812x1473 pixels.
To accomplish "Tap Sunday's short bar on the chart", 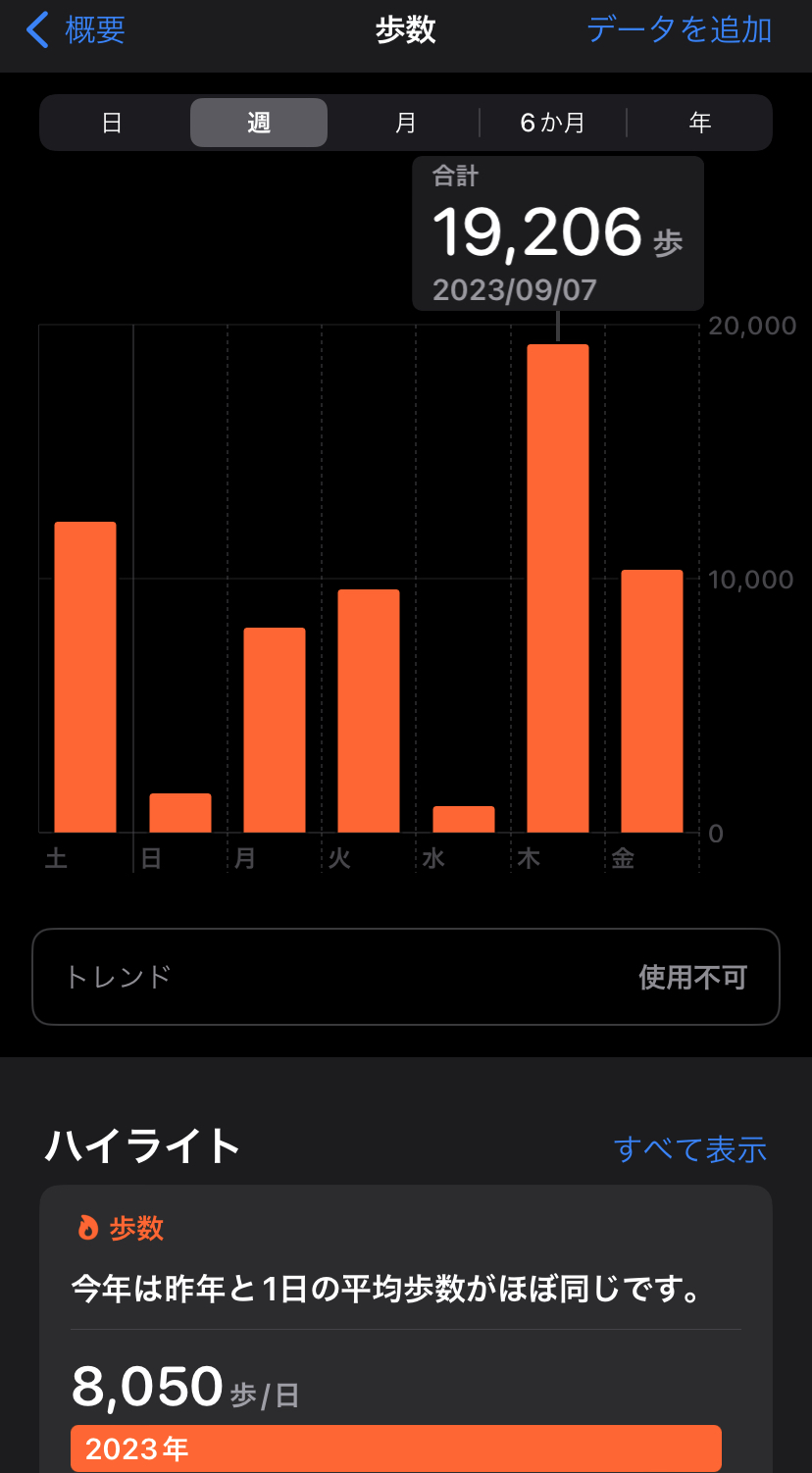I will [178, 814].
